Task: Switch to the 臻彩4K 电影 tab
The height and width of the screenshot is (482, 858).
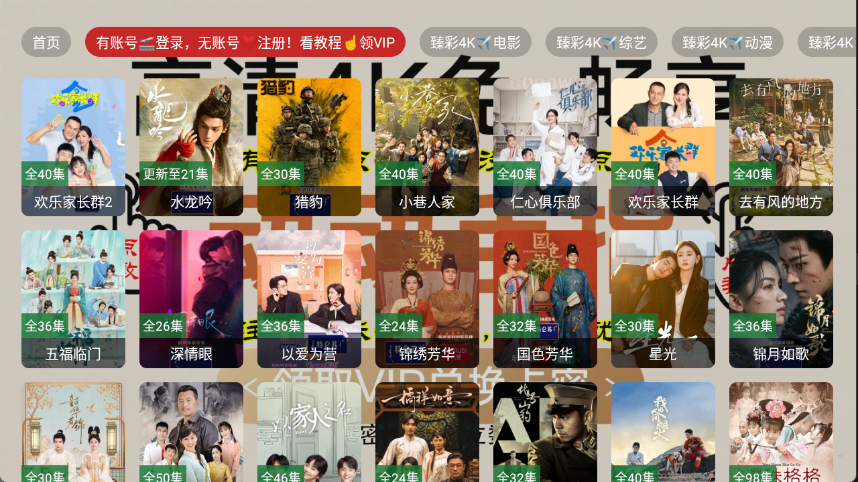Action: click(x=475, y=42)
